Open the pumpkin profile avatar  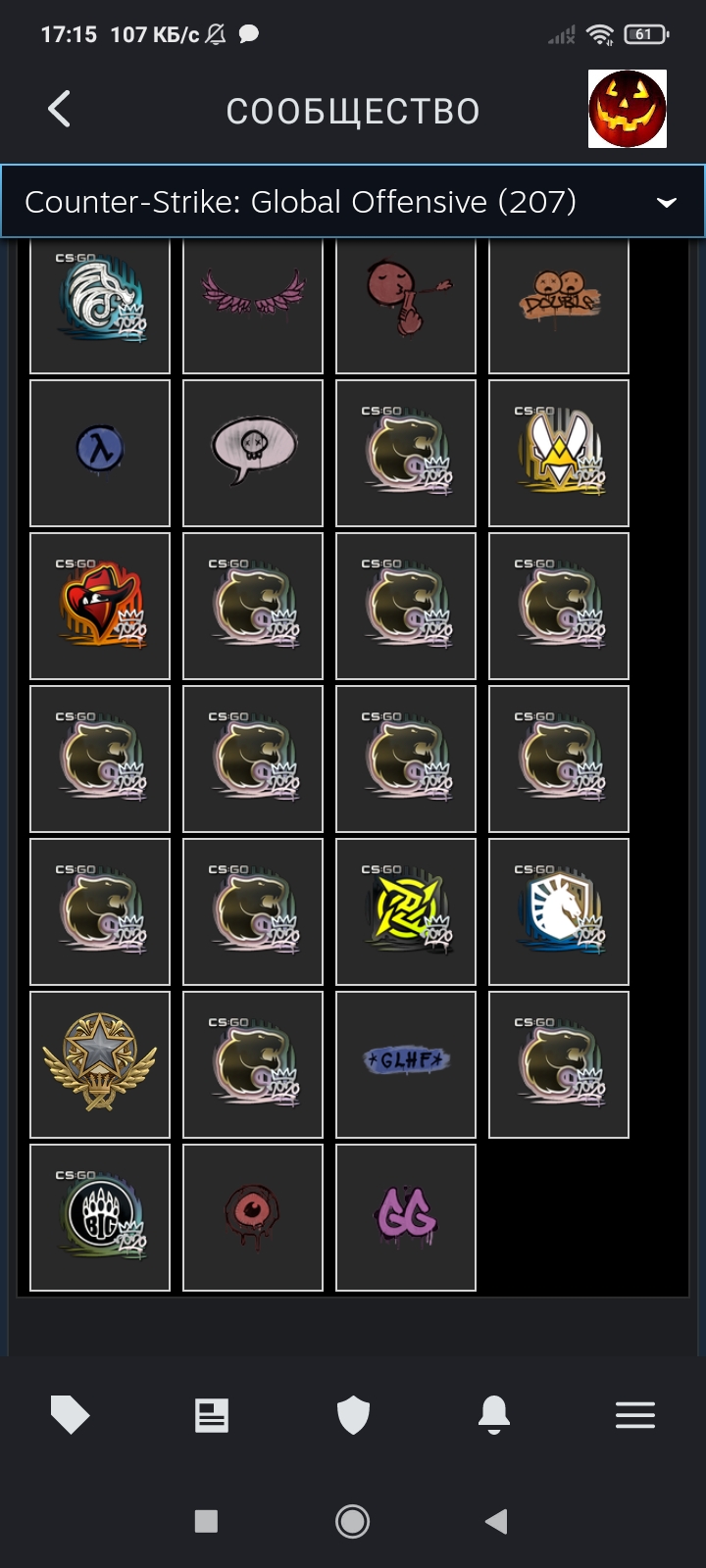click(x=628, y=109)
